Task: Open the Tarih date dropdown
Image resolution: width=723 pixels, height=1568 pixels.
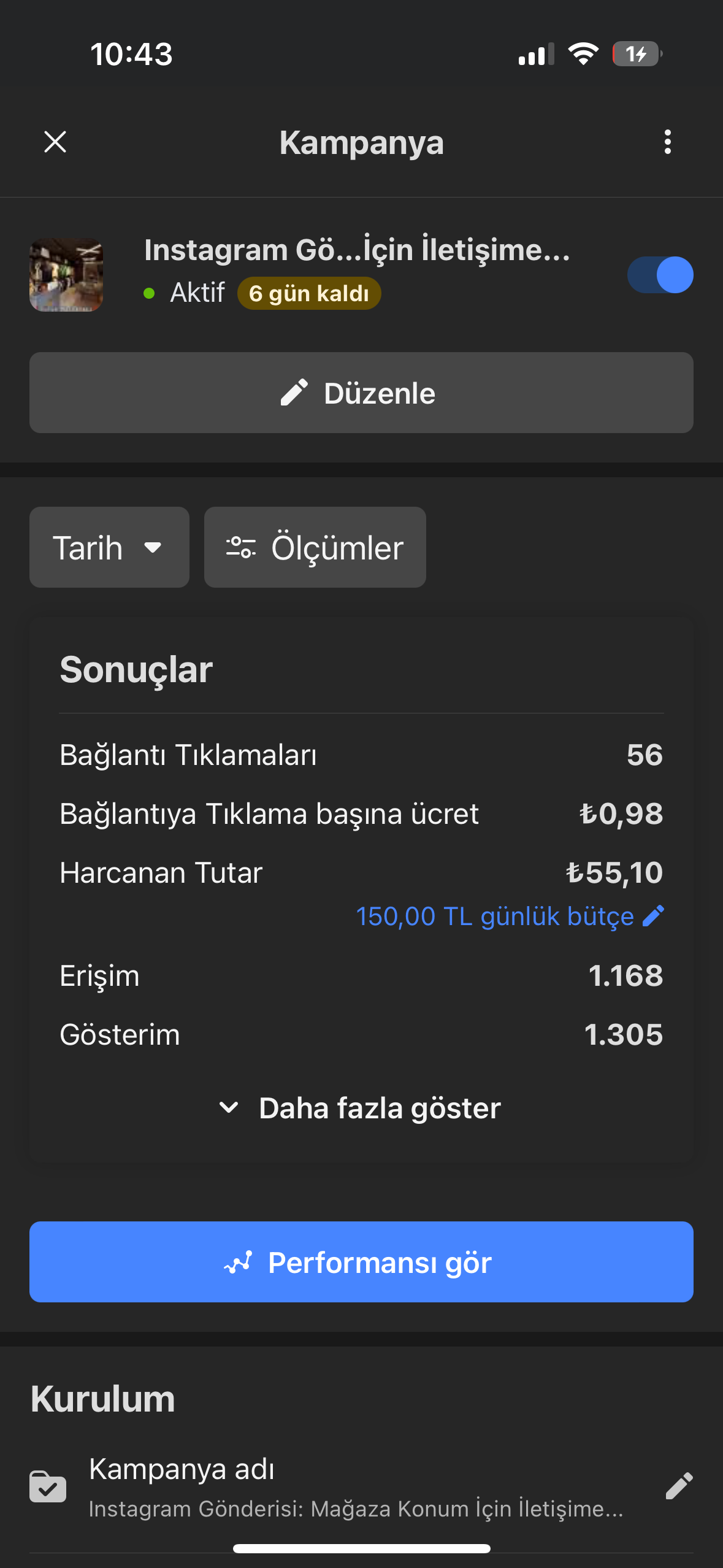Action: (x=109, y=547)
